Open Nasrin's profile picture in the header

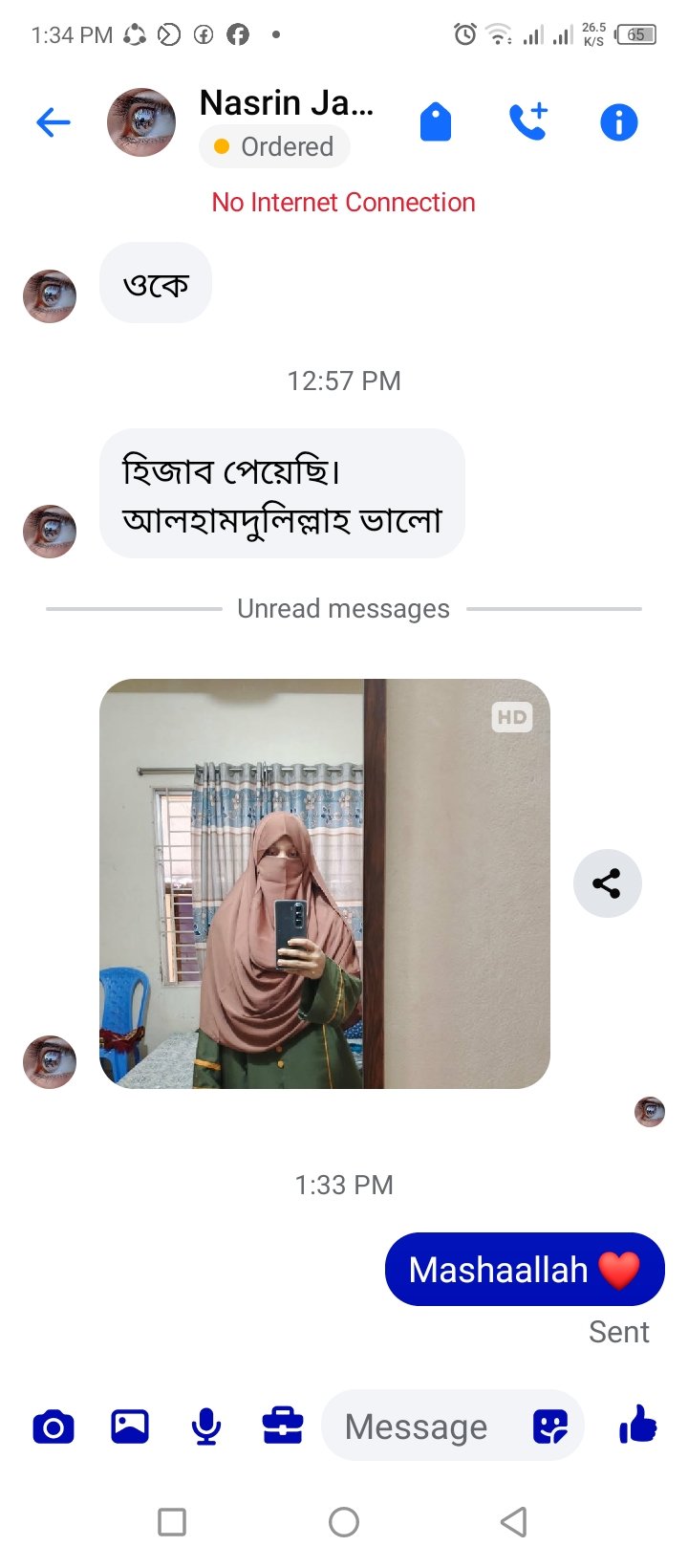coord(140,121)
